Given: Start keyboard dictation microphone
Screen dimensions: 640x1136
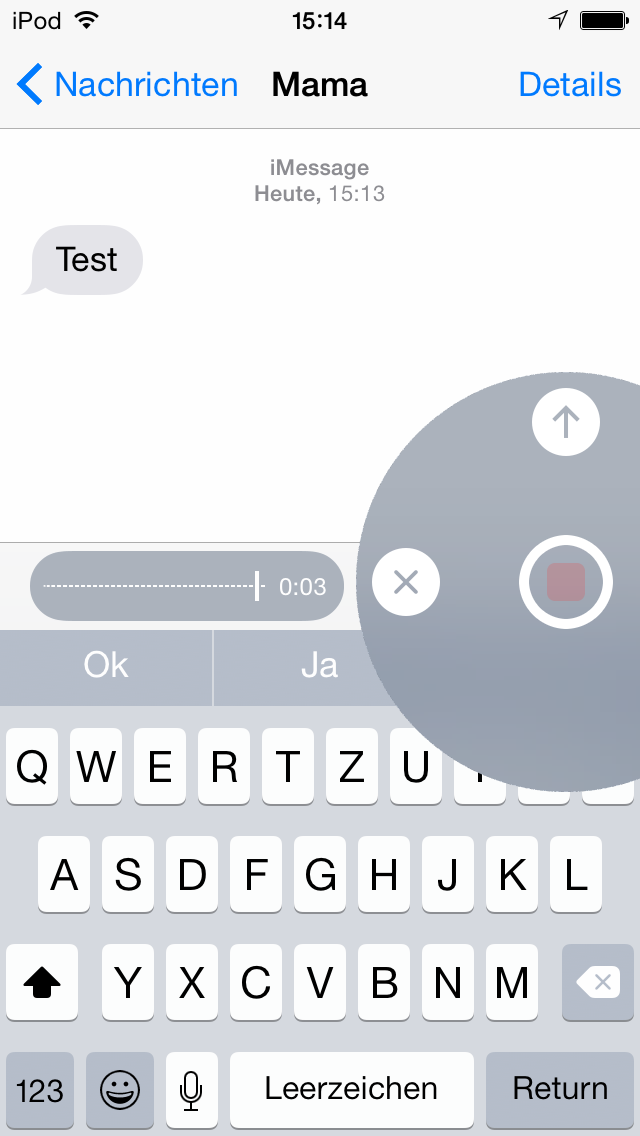Looking at the screenshot, I should click(x=192, y=1089).
